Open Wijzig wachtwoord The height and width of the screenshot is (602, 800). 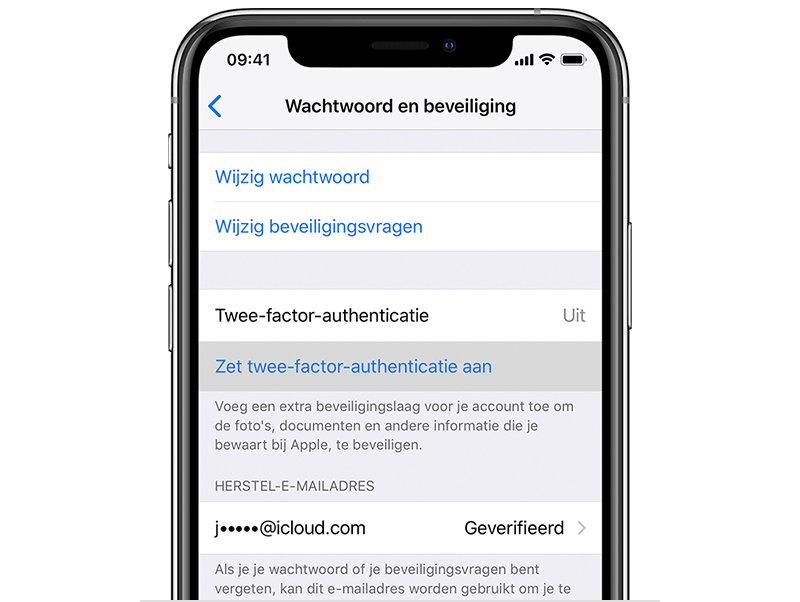coord(292,177)
